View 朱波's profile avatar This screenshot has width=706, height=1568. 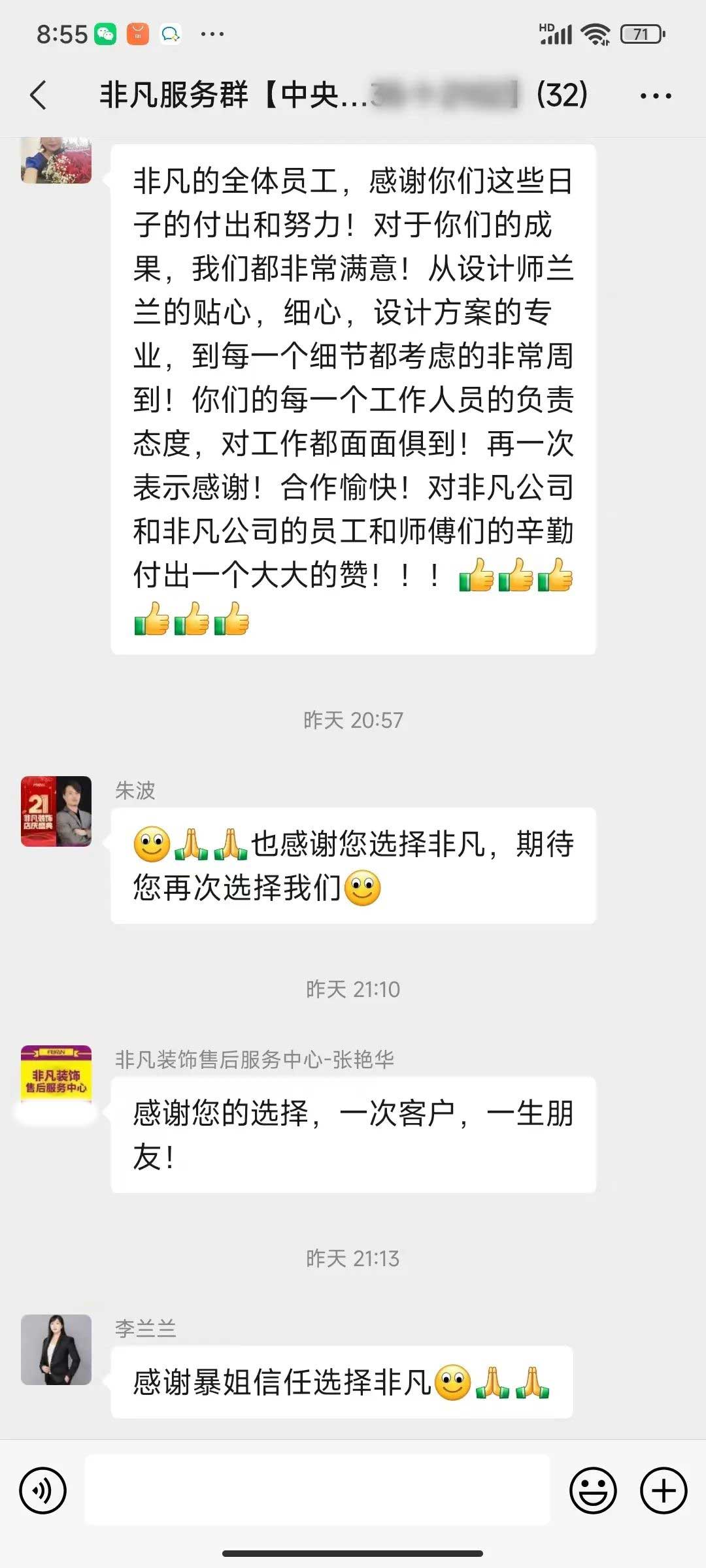[x=56, y=811]
